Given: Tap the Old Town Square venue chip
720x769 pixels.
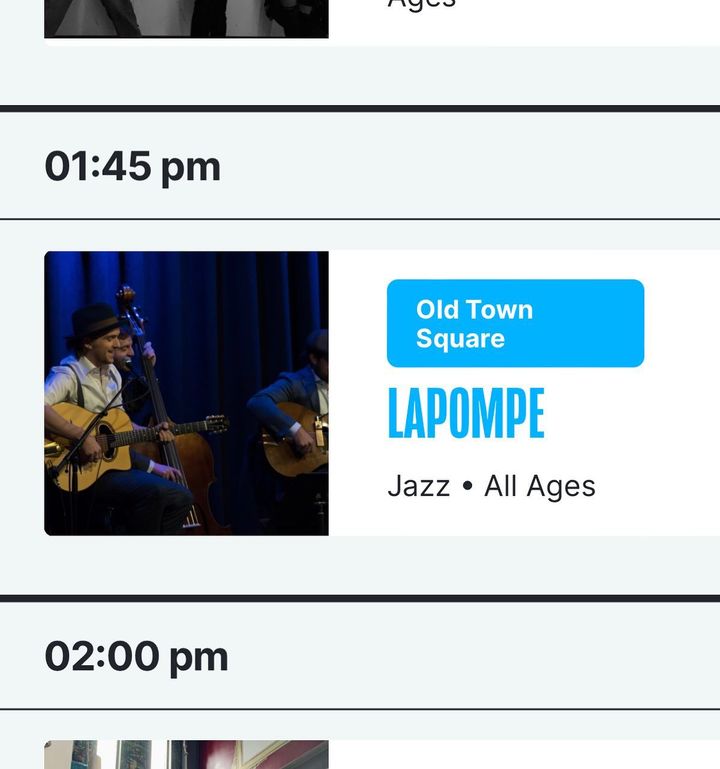Looking at the screenshot, I should 515,323.
